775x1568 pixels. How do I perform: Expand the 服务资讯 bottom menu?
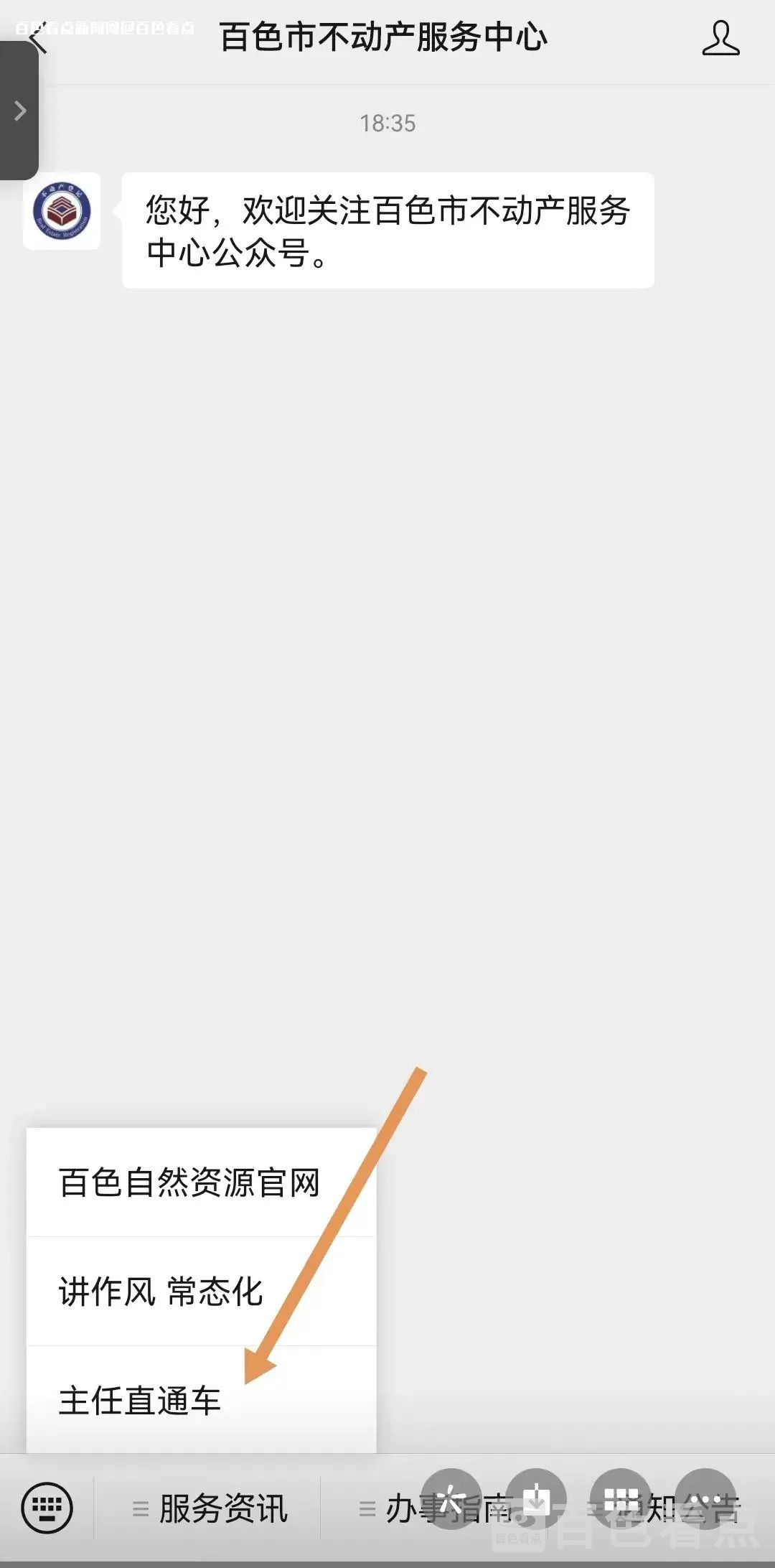(x=212, y=1508)
